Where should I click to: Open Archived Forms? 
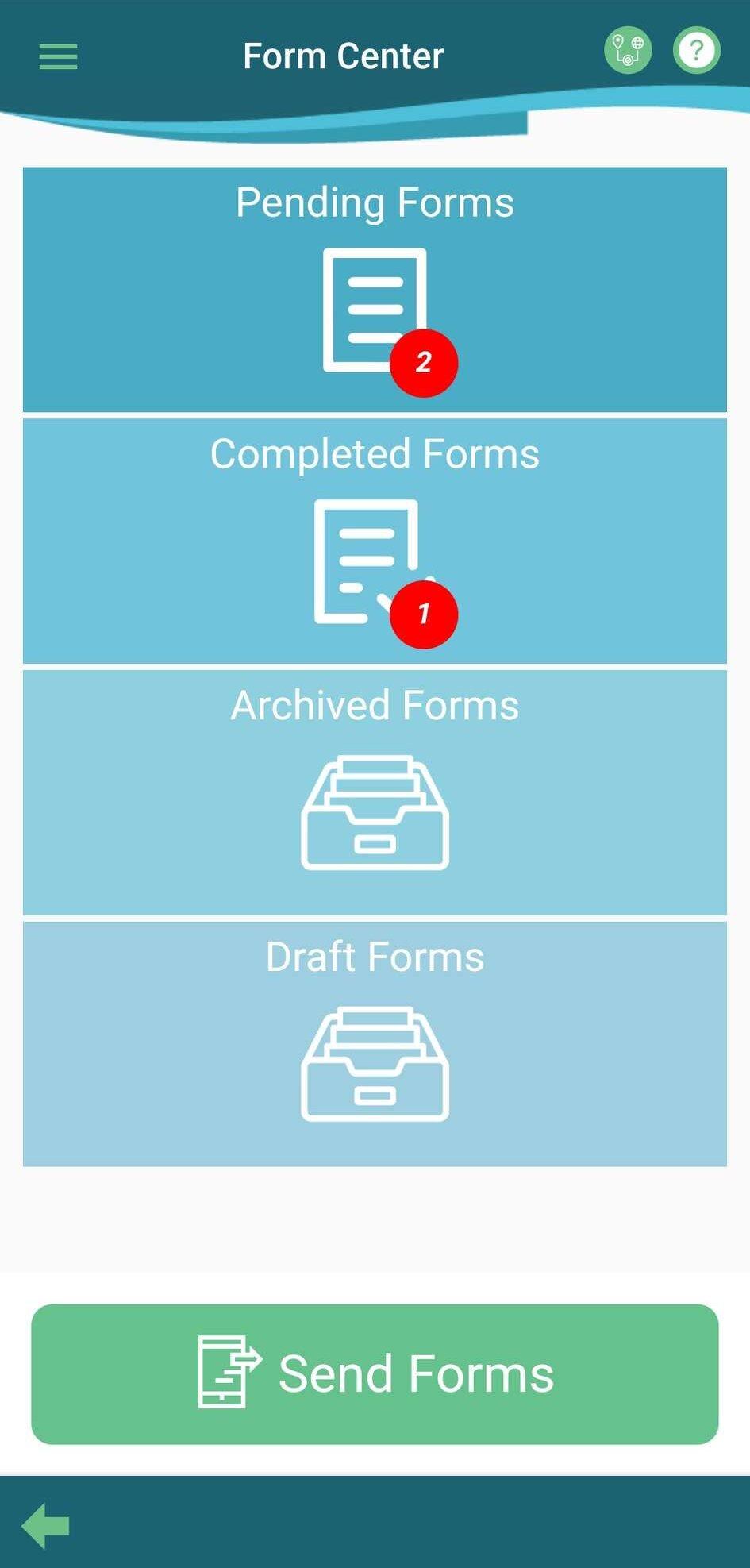point(375,792)
